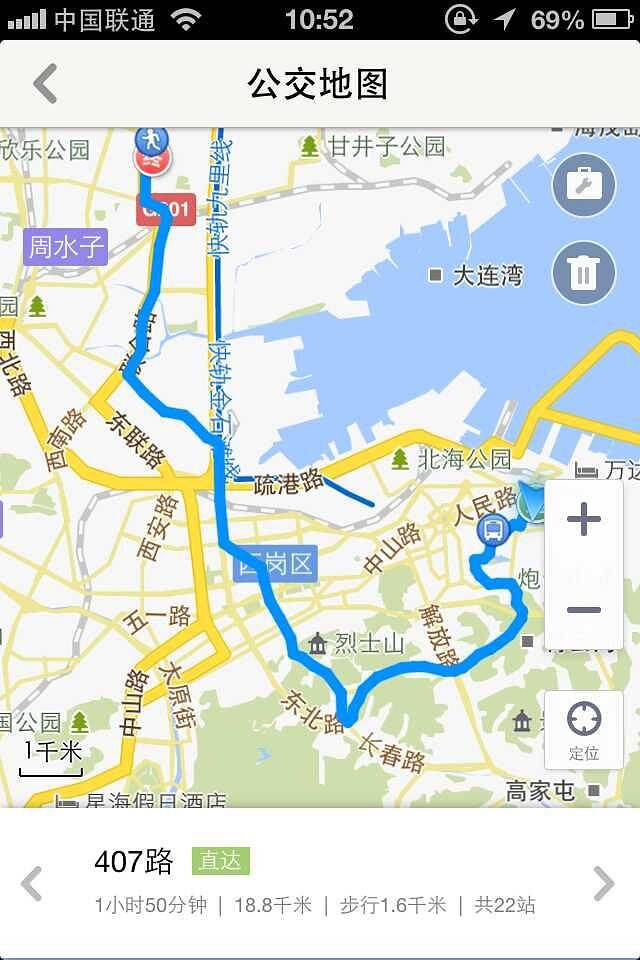The width and height of the screenshot is (640, 960).
Task: Zoom out on the map
Action: point(583,609)
